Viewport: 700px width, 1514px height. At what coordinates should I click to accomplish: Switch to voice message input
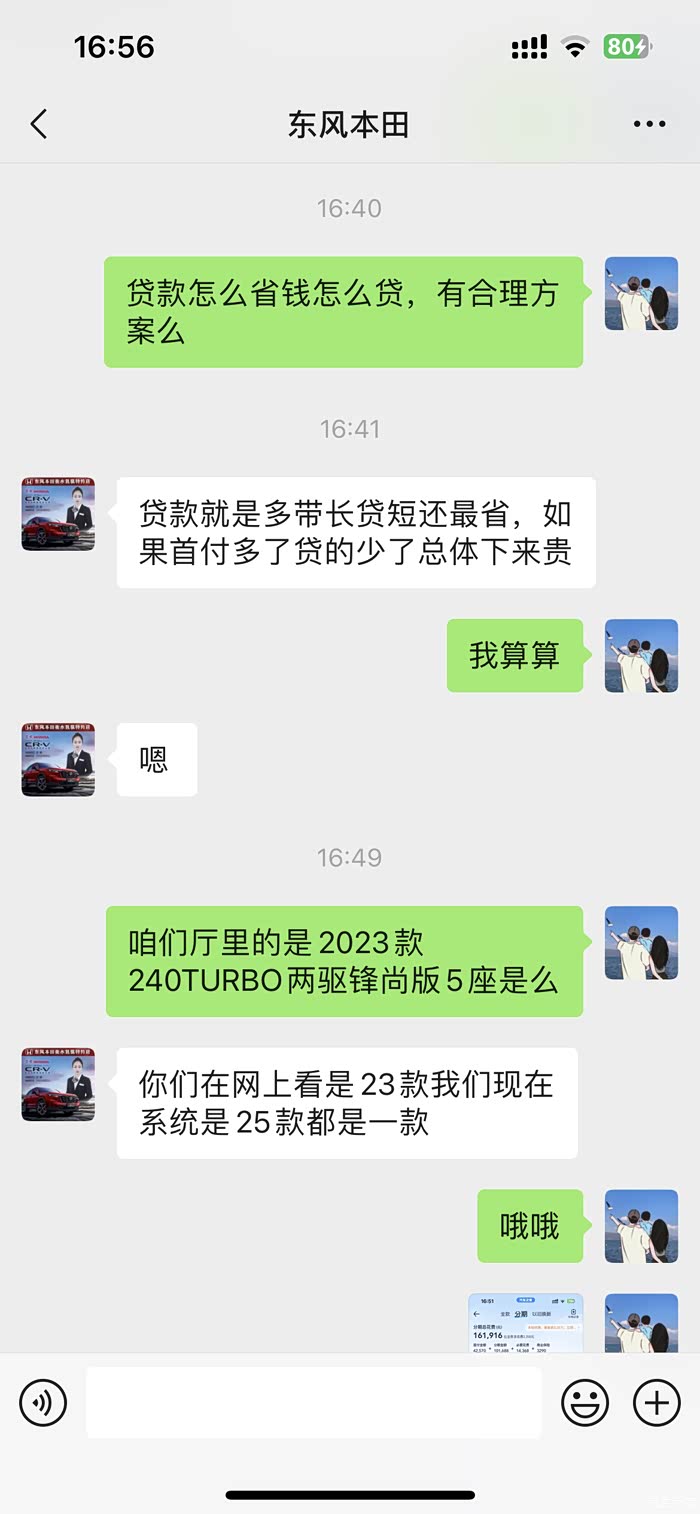point(43,1403)
